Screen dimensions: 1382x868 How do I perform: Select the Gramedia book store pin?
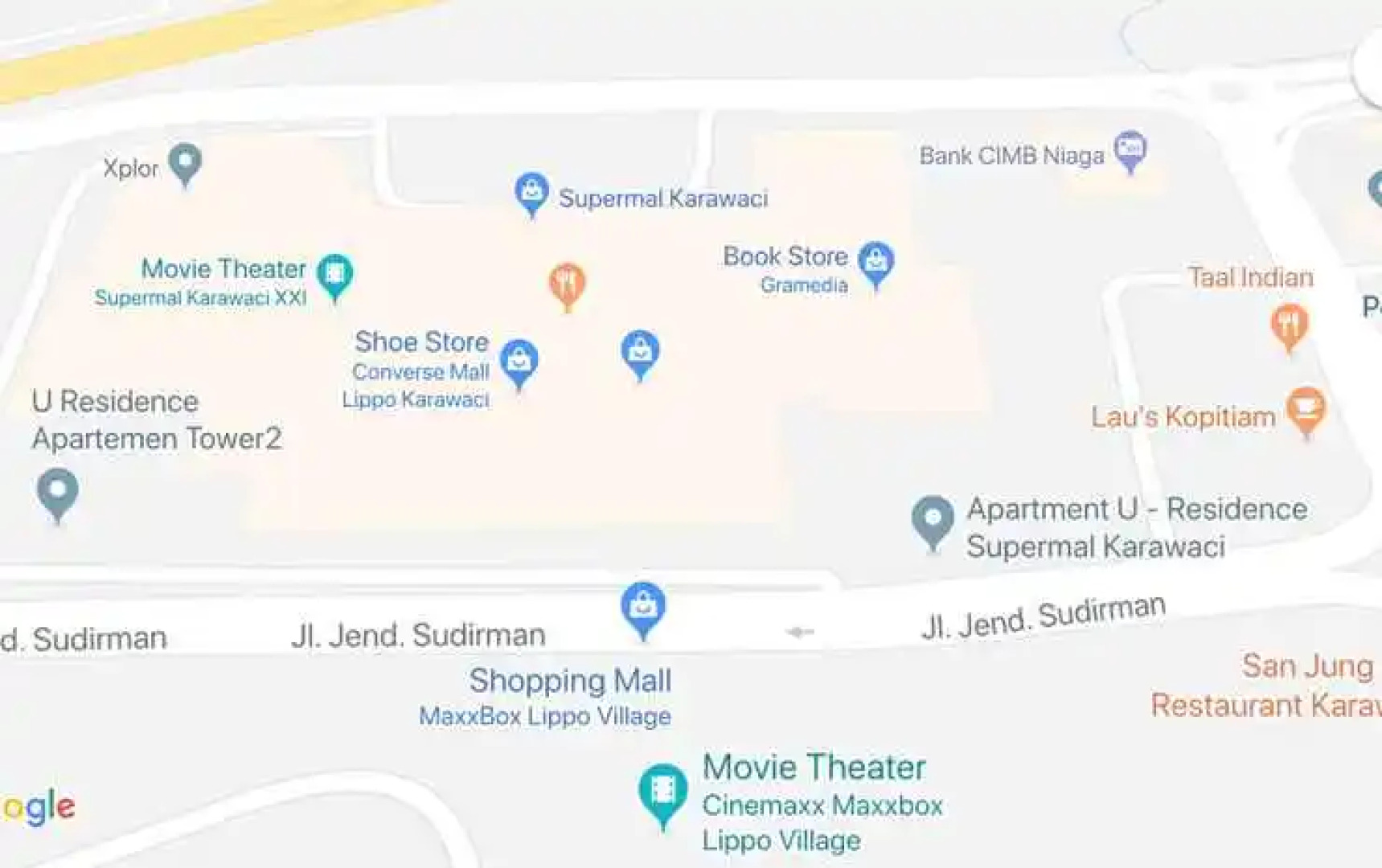click(876, 261)
